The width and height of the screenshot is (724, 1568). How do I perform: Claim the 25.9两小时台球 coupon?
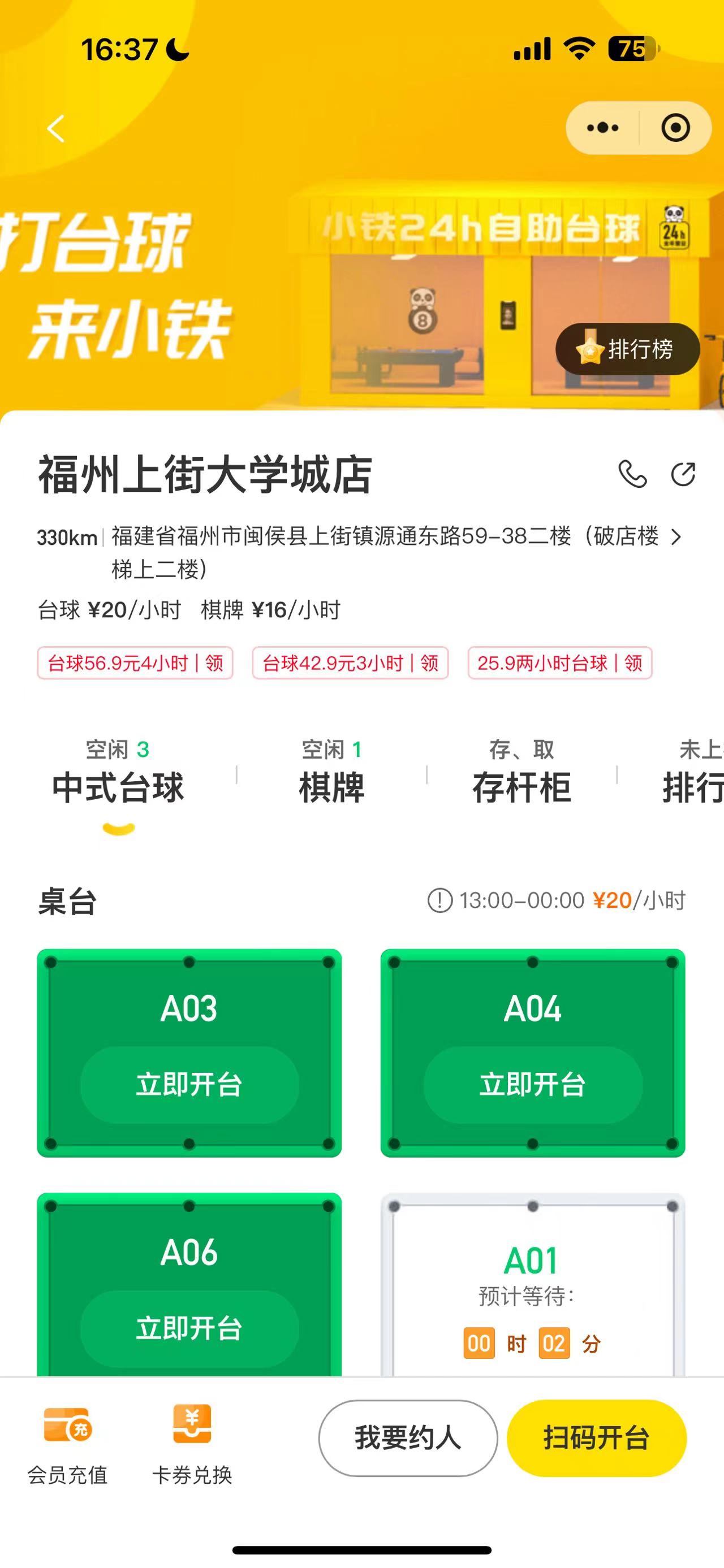point(559,663)
